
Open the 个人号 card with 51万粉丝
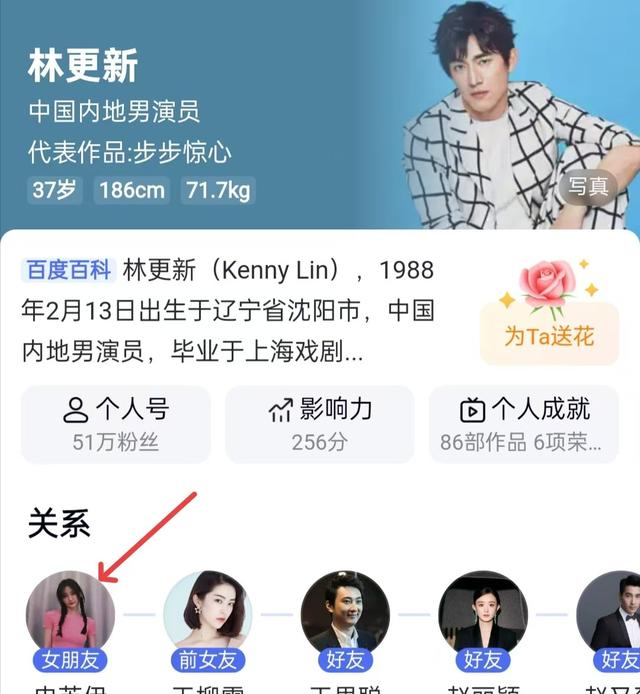click(116, 424)
